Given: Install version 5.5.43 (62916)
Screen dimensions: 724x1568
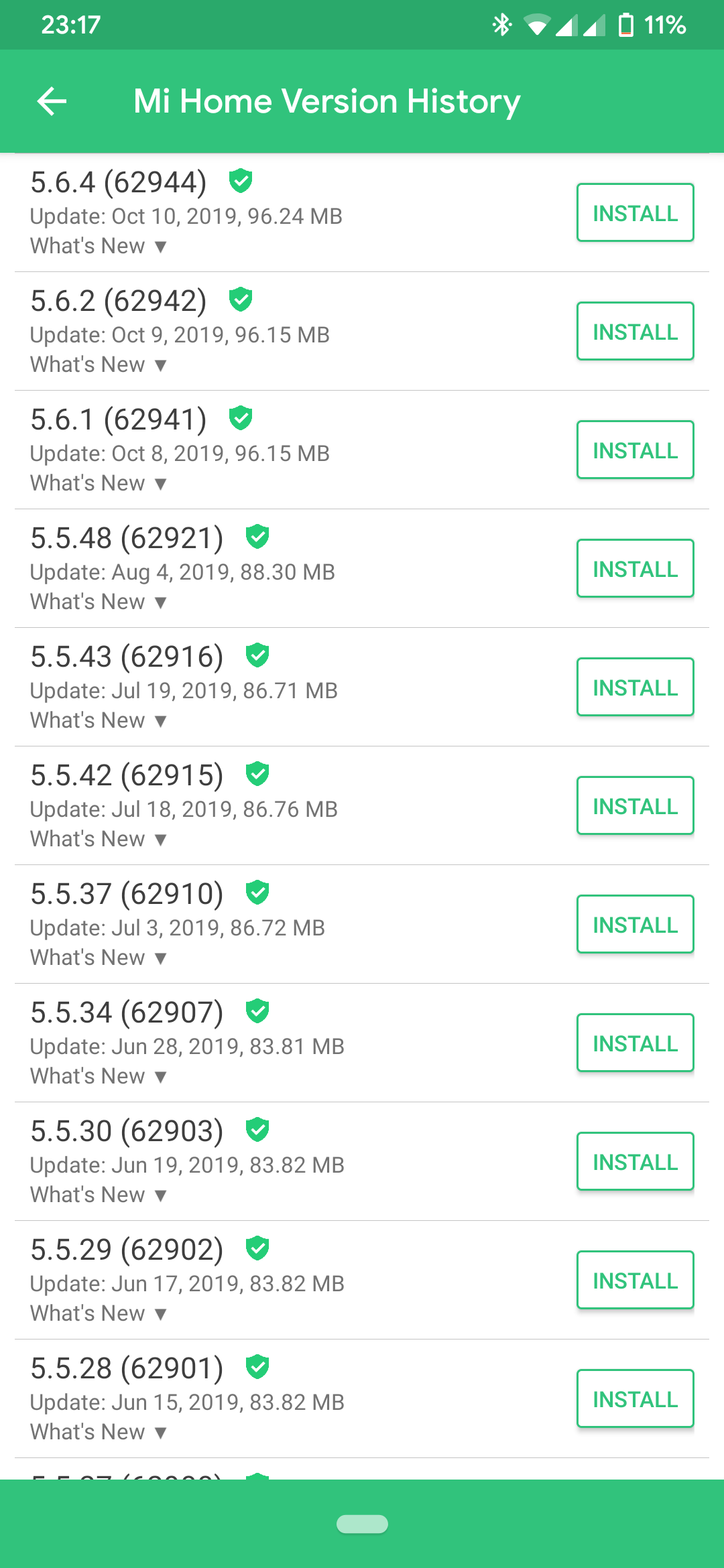Looking at the screenshot, I should pos(635,688).
